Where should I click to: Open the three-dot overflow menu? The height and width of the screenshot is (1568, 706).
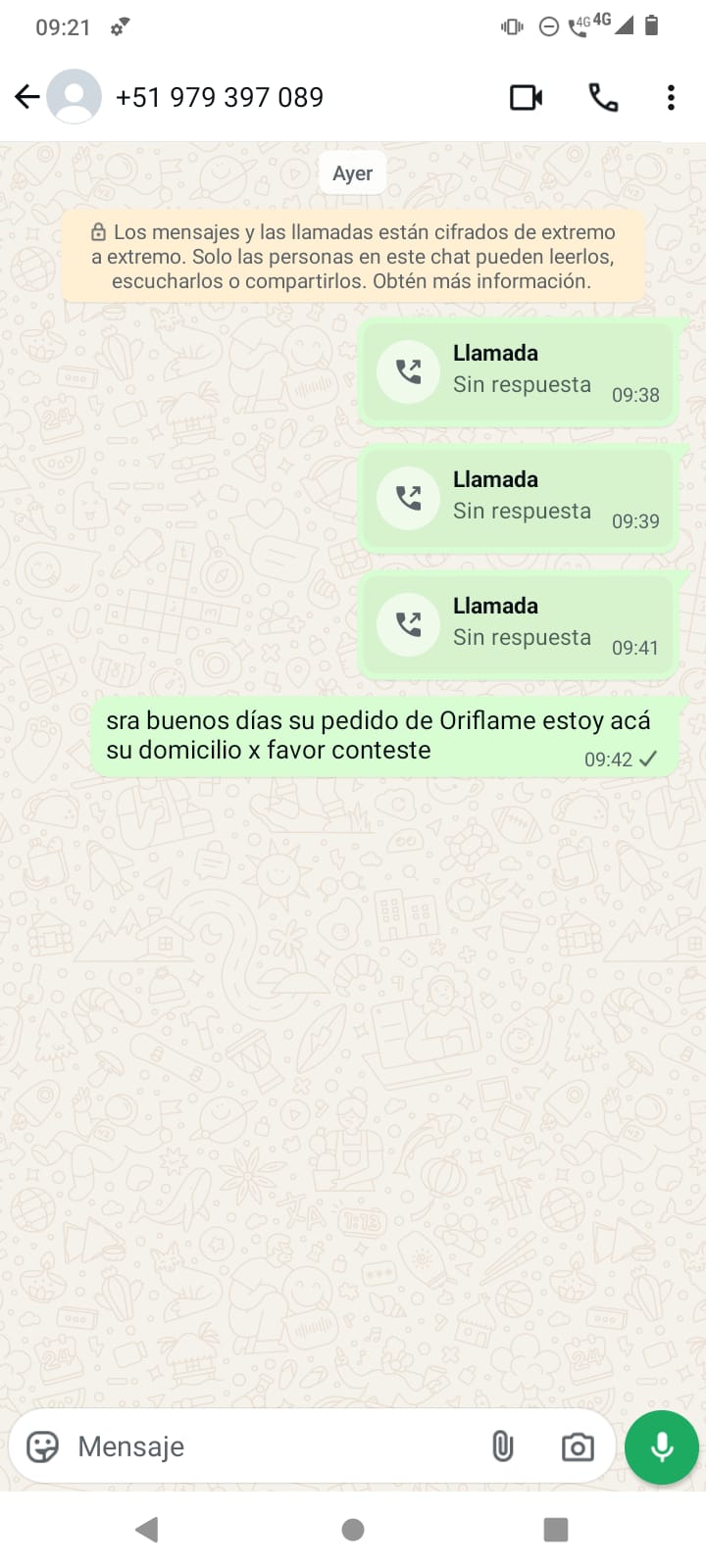point(671,97)
